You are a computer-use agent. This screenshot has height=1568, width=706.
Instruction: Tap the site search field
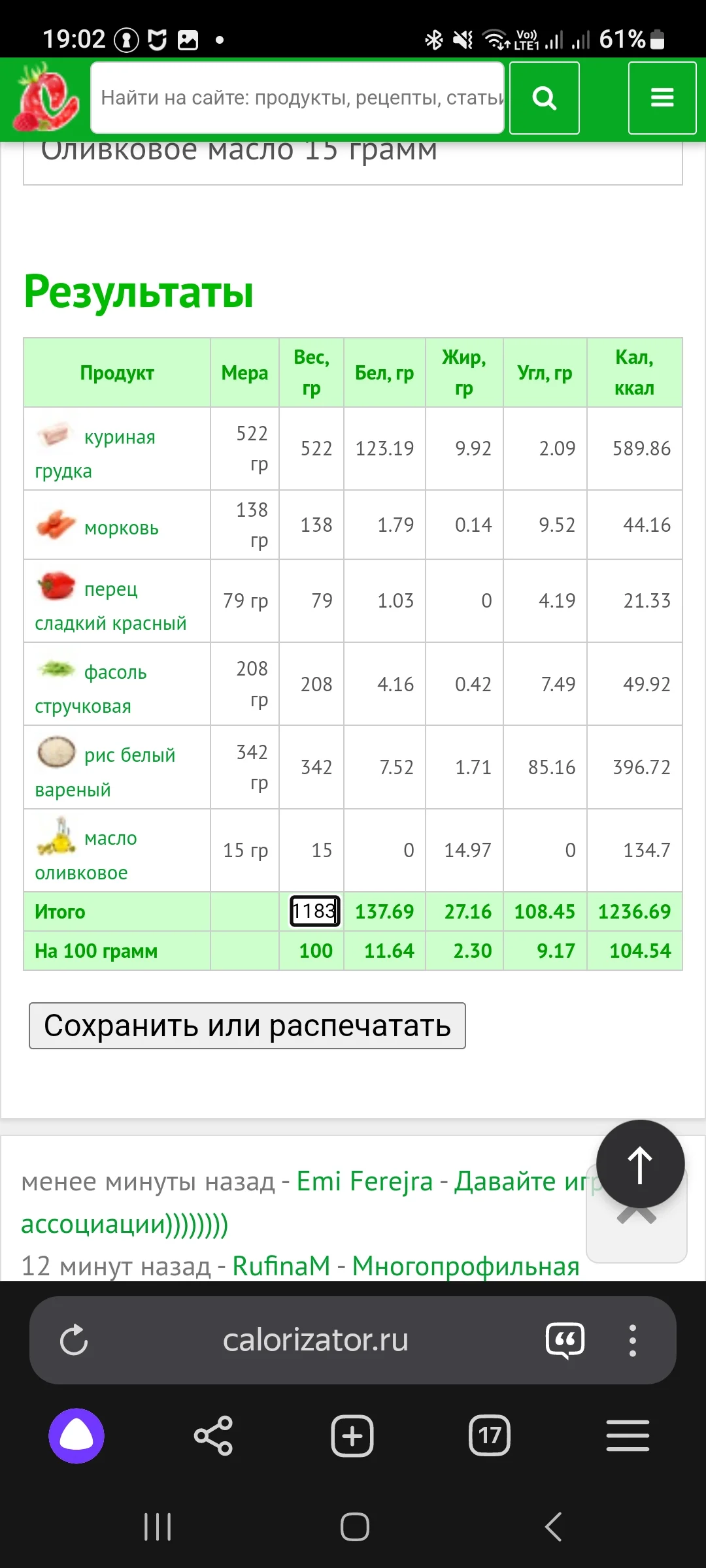[x=297, y=98]
